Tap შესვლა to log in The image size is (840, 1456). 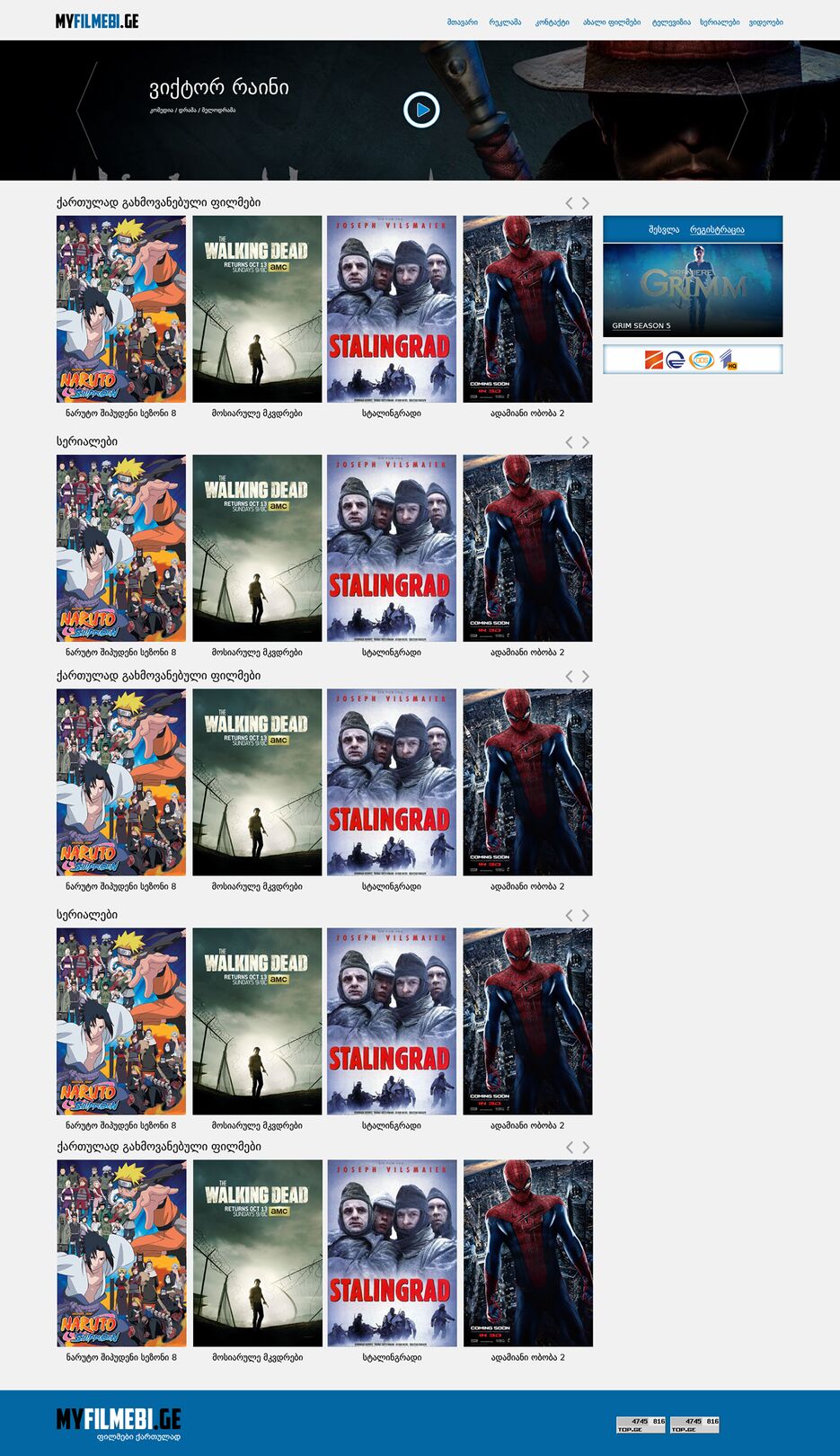(x=664, y=229)
